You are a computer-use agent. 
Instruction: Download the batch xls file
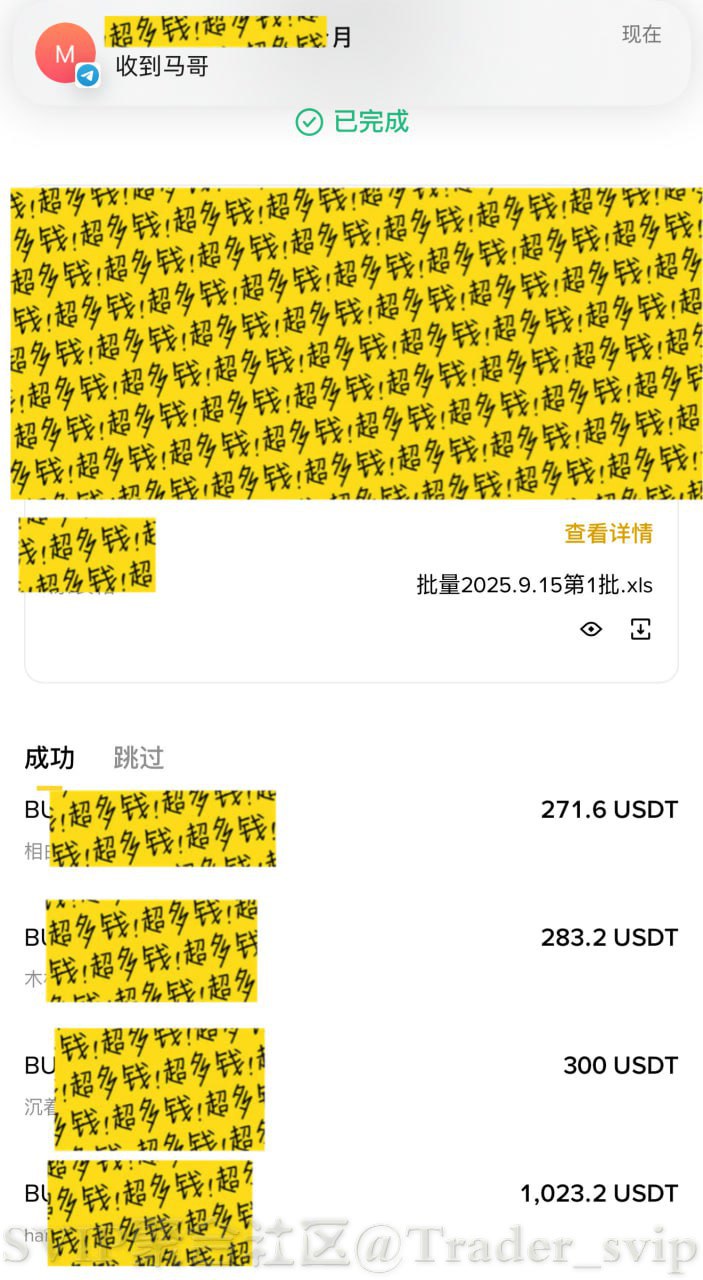640,629
